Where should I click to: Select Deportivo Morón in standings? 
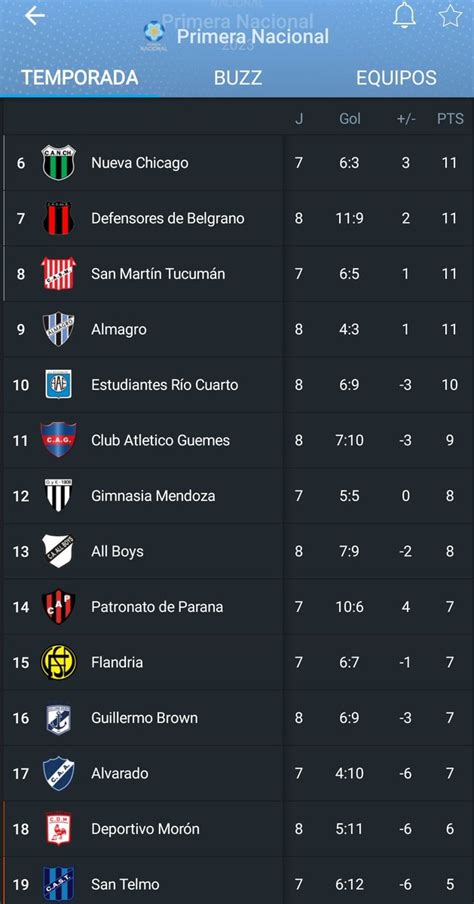tap(237, 828)
